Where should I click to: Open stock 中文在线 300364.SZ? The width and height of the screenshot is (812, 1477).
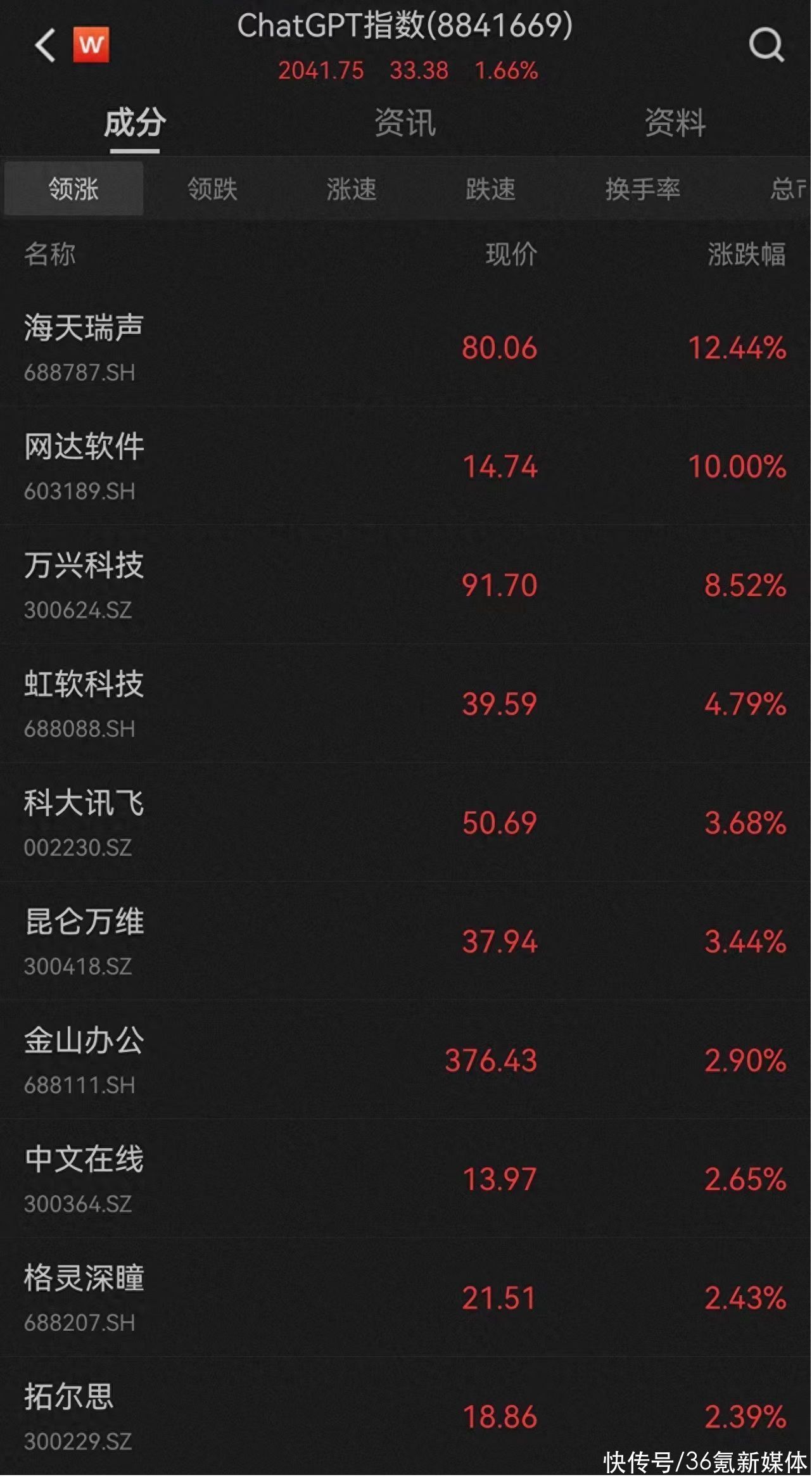pos(405,1179)
